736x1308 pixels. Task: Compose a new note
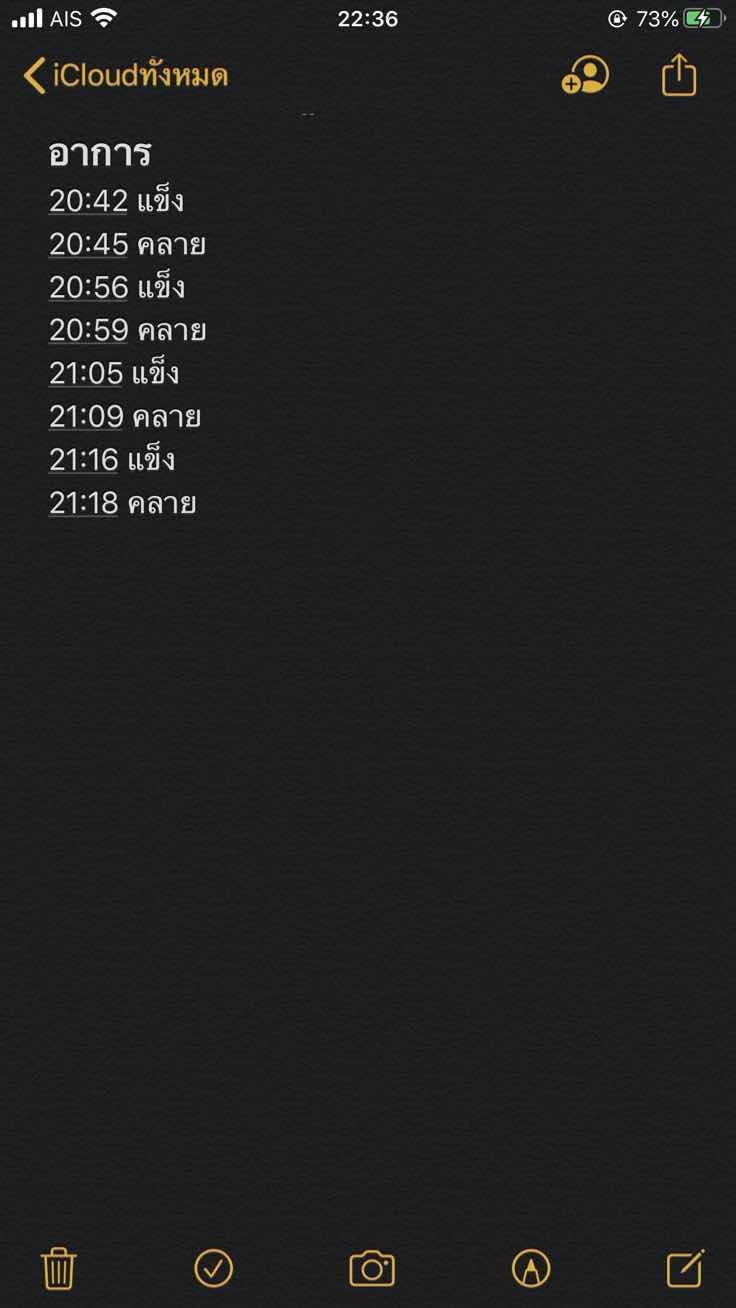685,1268
